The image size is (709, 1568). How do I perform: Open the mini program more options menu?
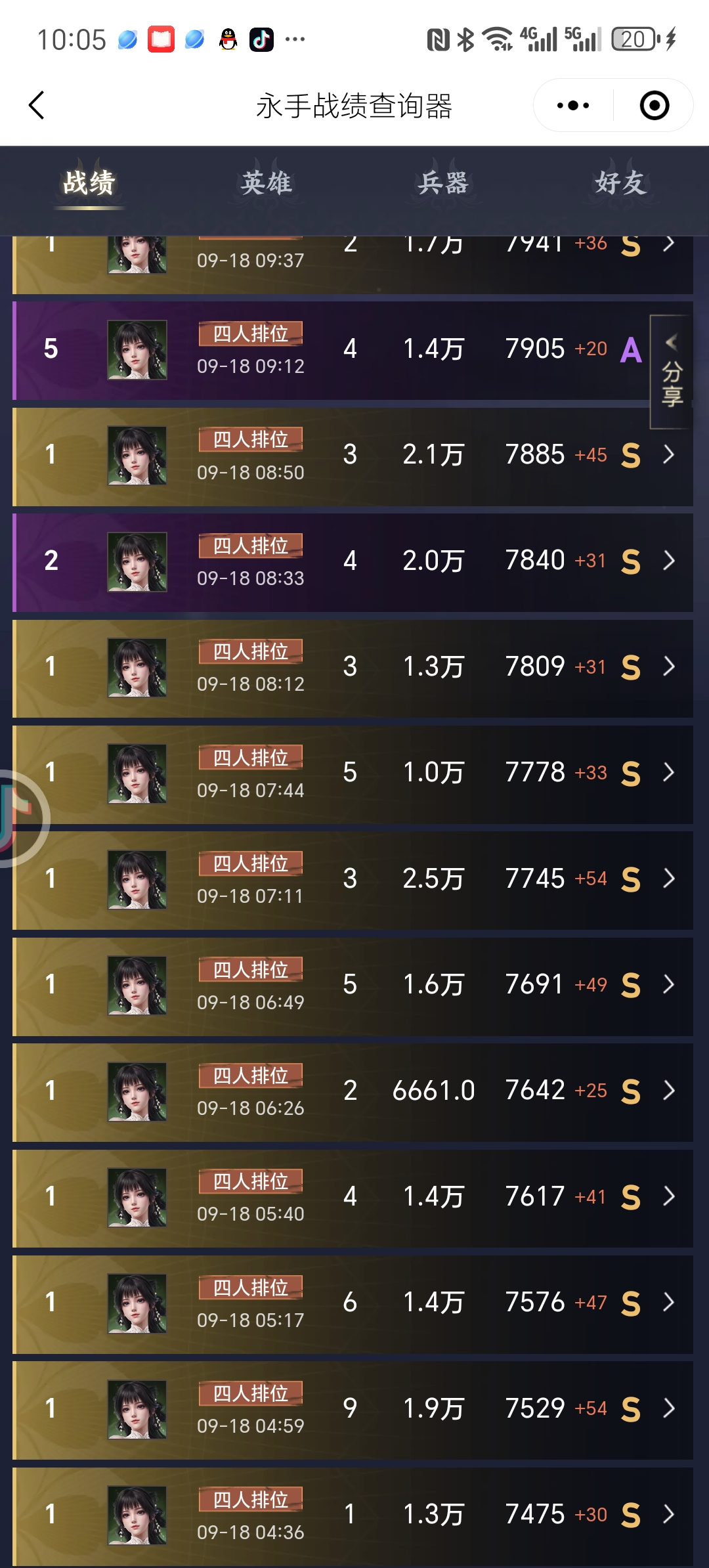click(x=573, y=105)
